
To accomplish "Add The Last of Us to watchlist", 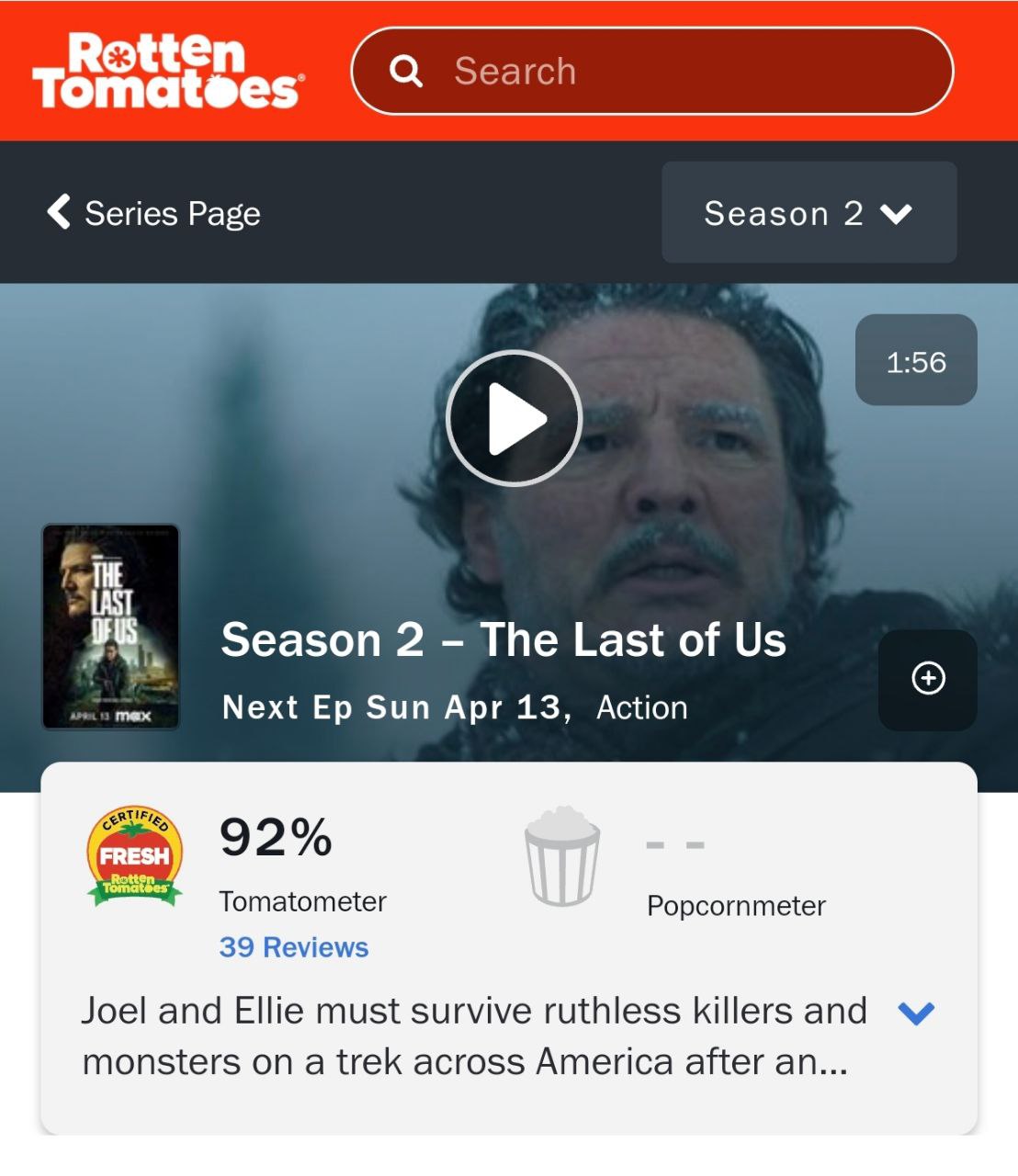I will (928, 679).
